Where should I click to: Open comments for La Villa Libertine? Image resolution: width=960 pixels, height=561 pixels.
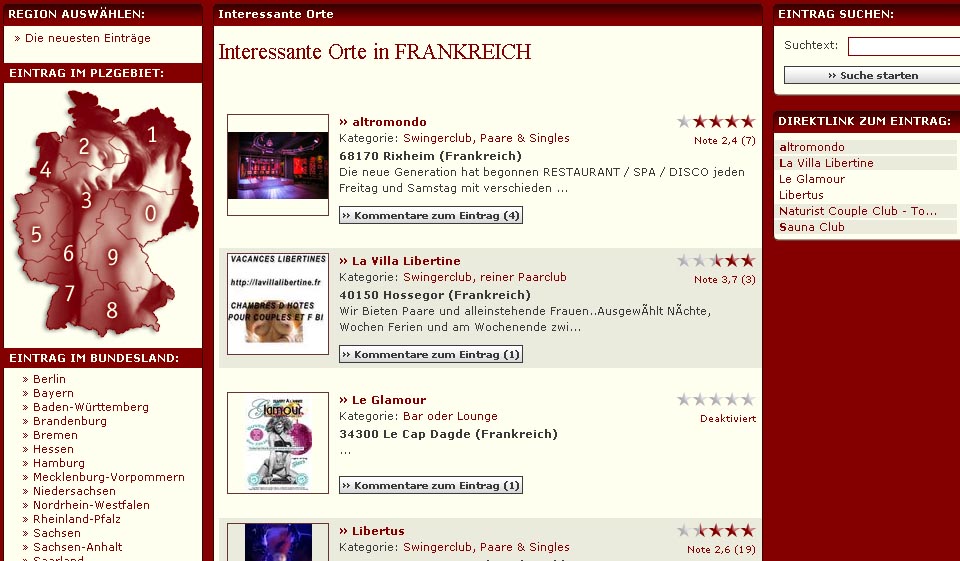[431, 354]
